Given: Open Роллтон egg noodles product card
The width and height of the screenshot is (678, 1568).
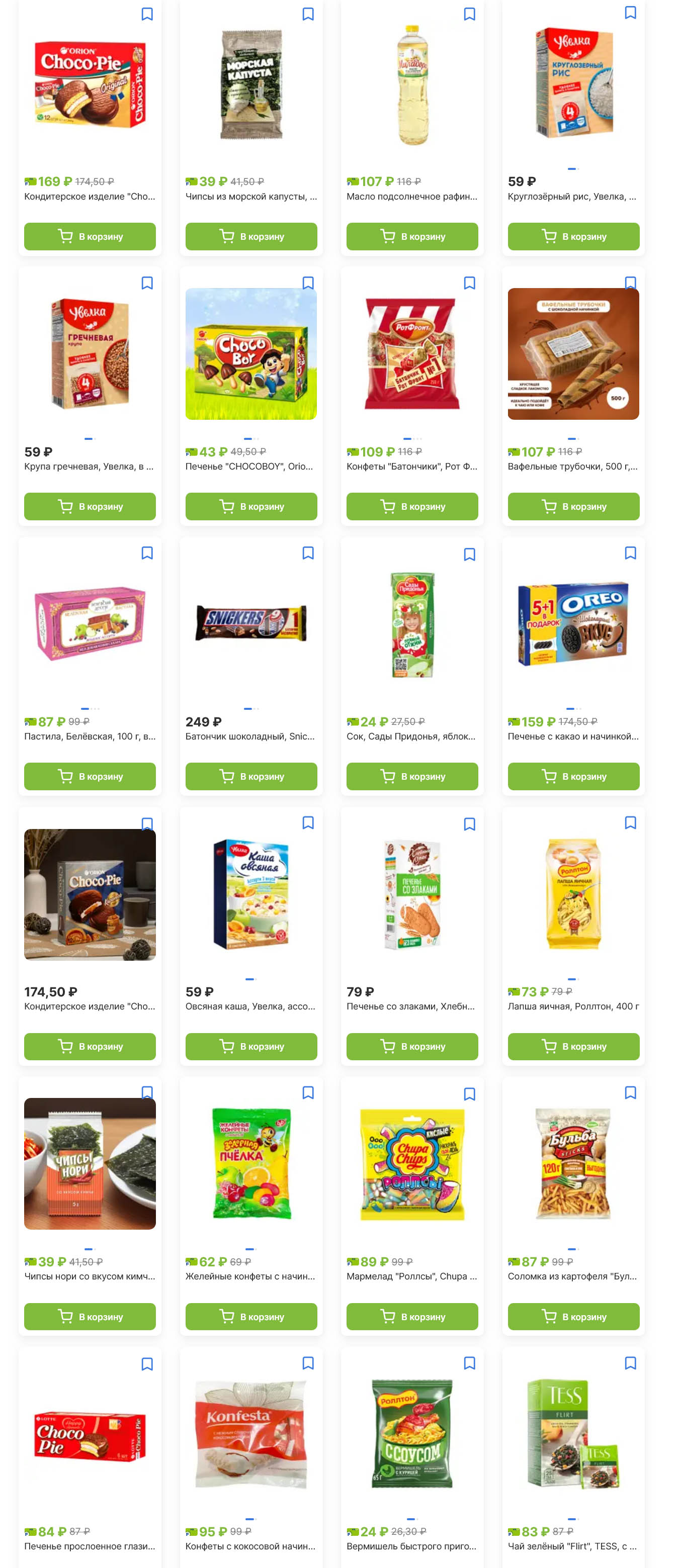Looking at the screenshot, I should pyautogui.click(x=572, y=893).
